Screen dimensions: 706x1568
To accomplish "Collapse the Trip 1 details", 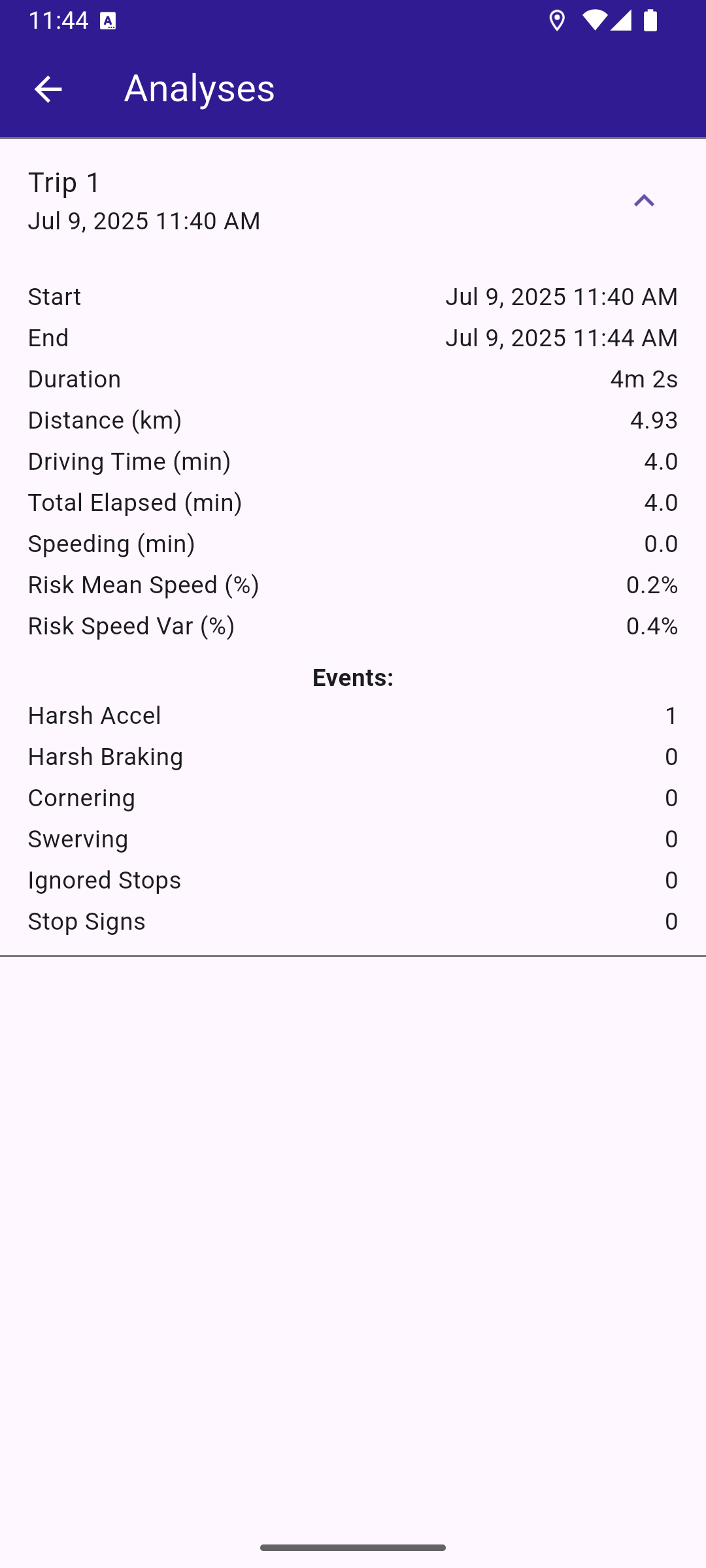I will click(644, 201).
